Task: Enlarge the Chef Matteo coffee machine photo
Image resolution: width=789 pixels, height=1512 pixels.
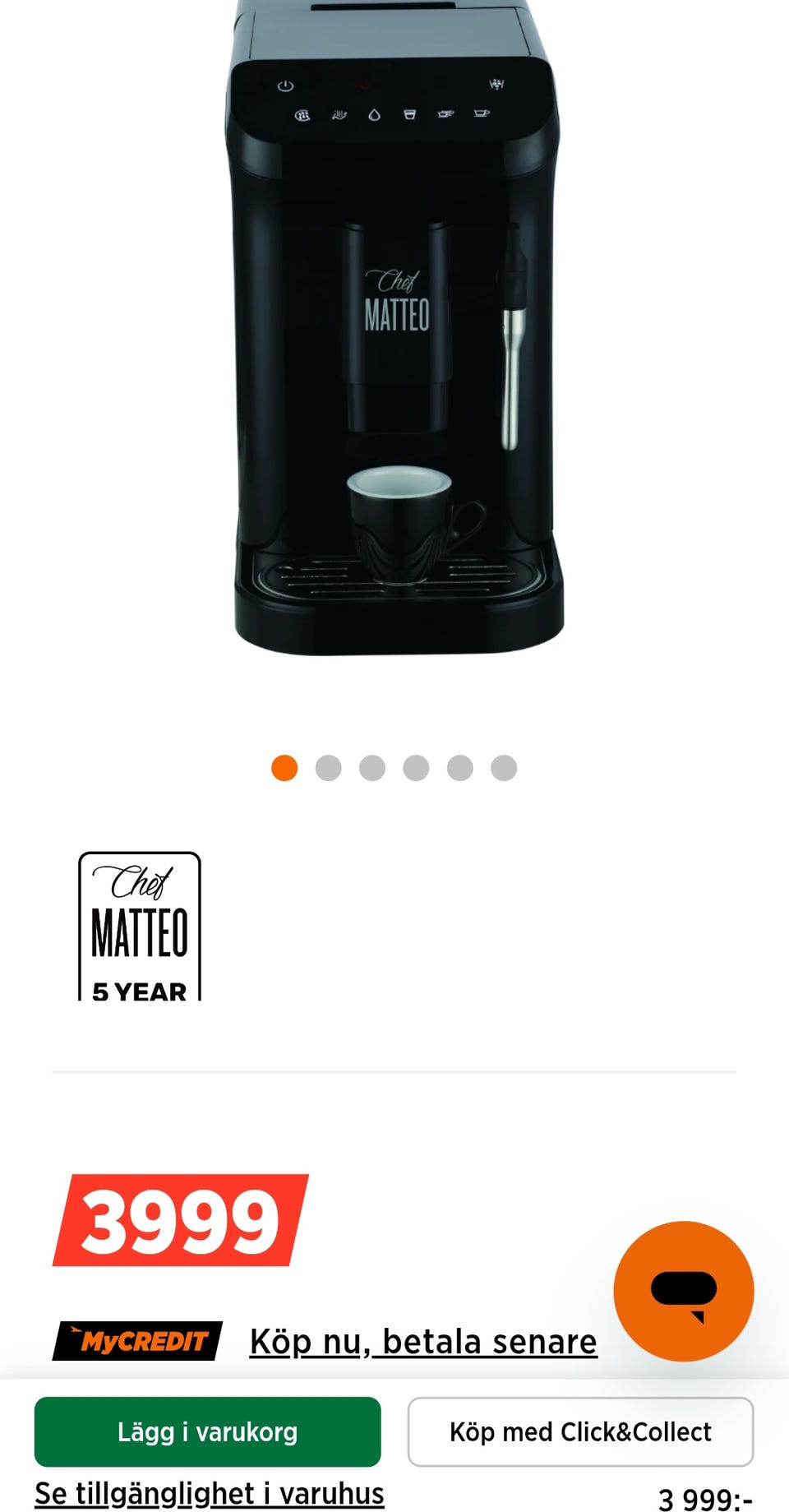Action: [395, 329]
